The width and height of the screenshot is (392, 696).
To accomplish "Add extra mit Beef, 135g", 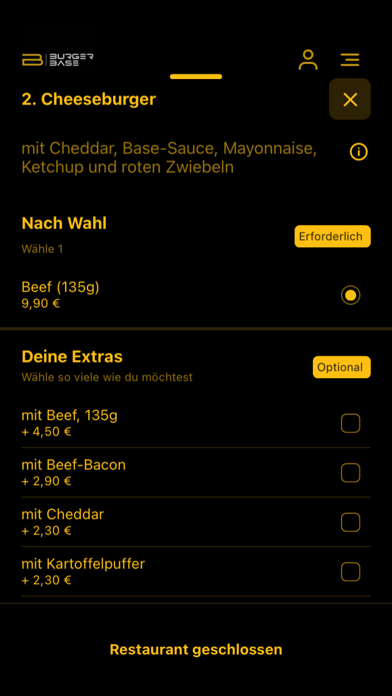I will tap(350, 423).
